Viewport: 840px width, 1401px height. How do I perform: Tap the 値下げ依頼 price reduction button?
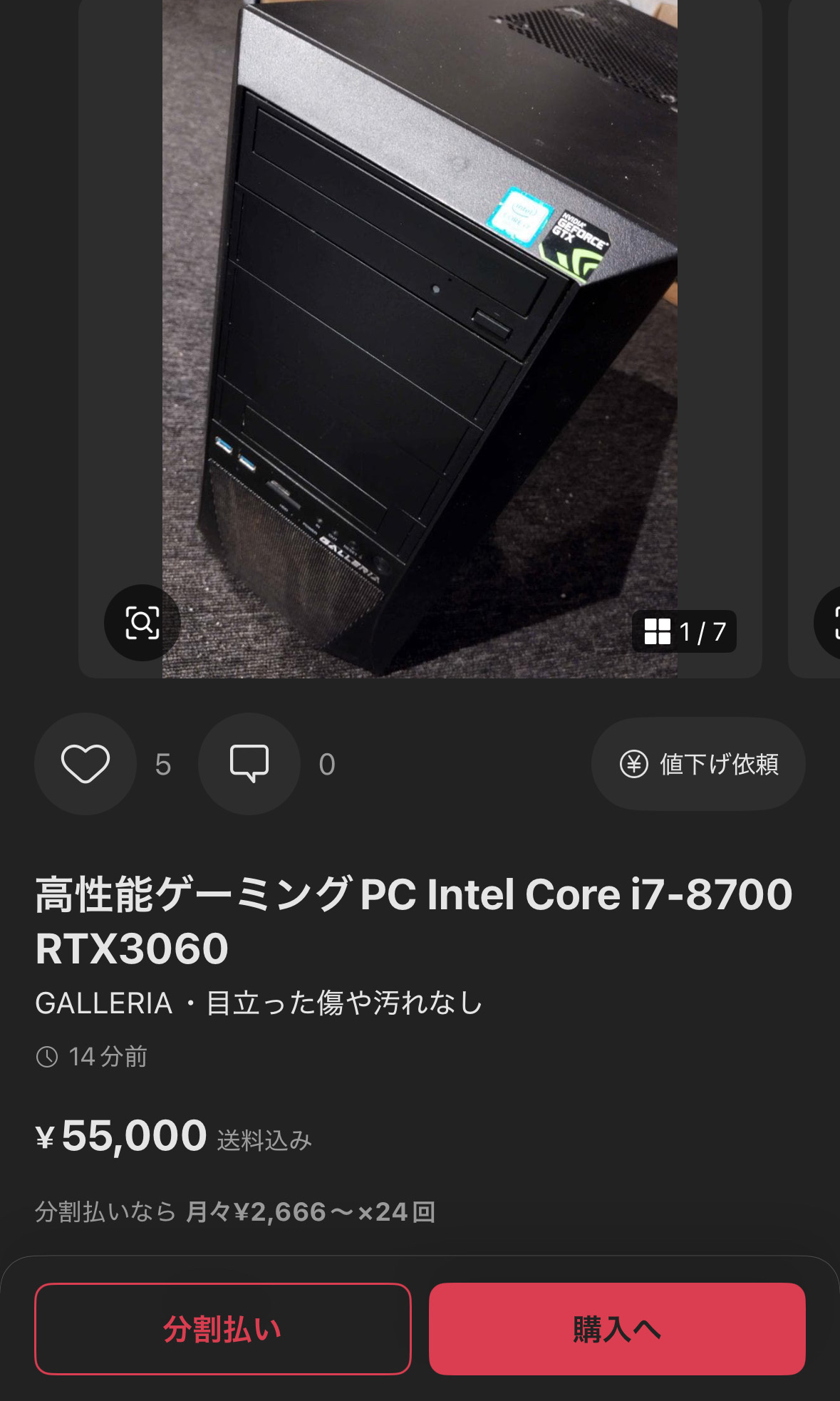coord(698,764)
